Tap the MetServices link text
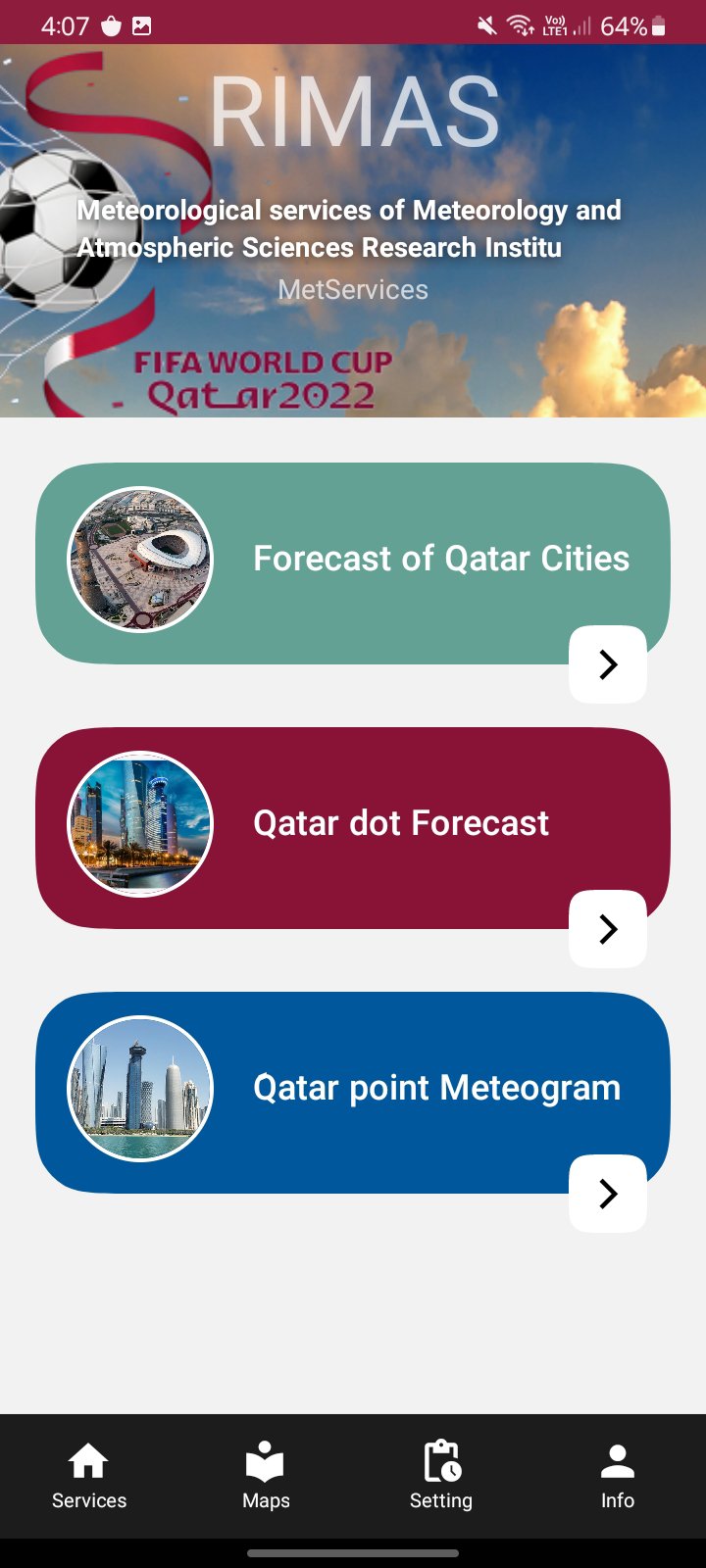This screenshot has height=1568, width=706. pyautogui.click(x=353, y=289)
